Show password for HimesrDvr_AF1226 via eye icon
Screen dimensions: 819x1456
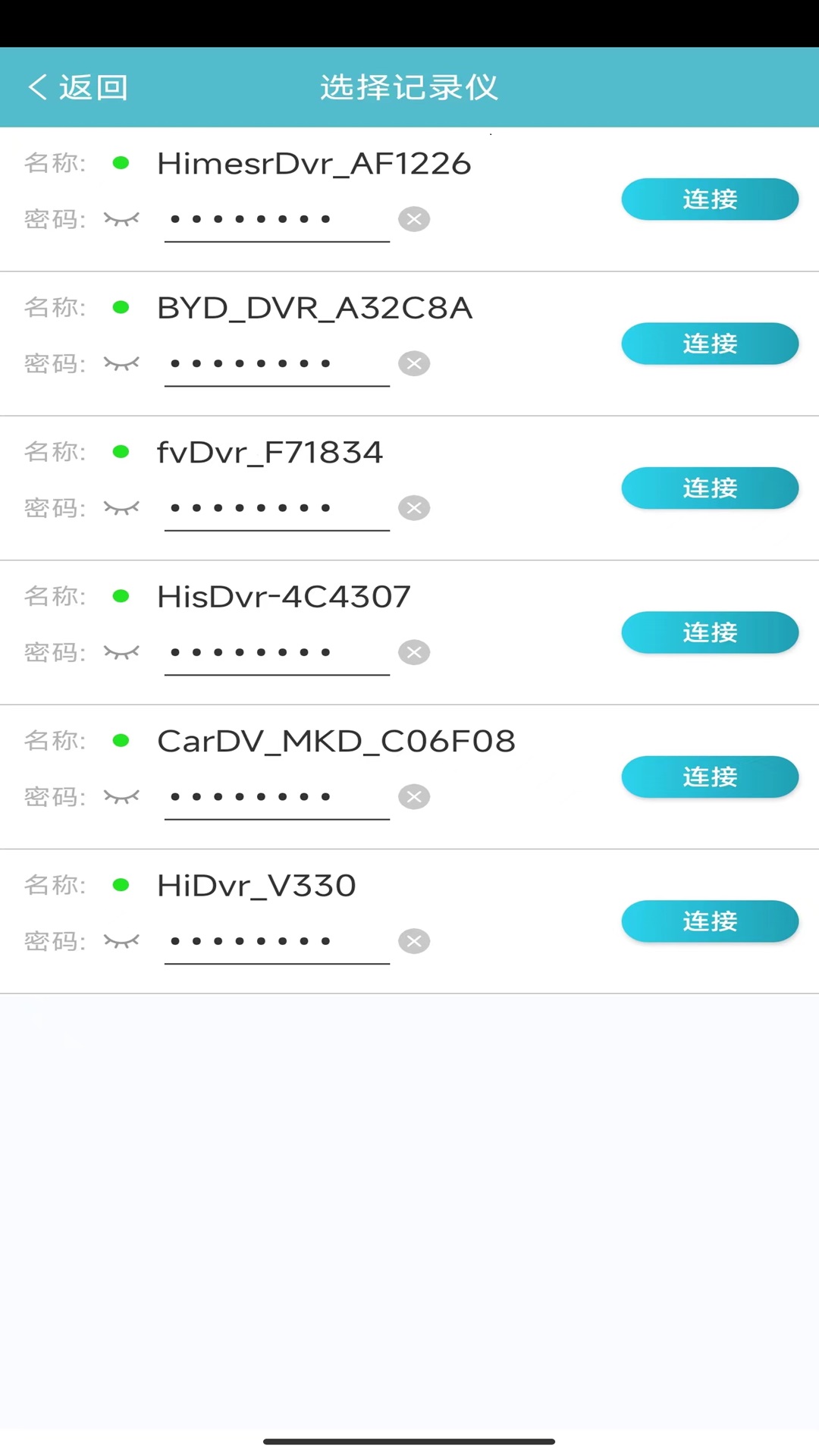[121, 219]
